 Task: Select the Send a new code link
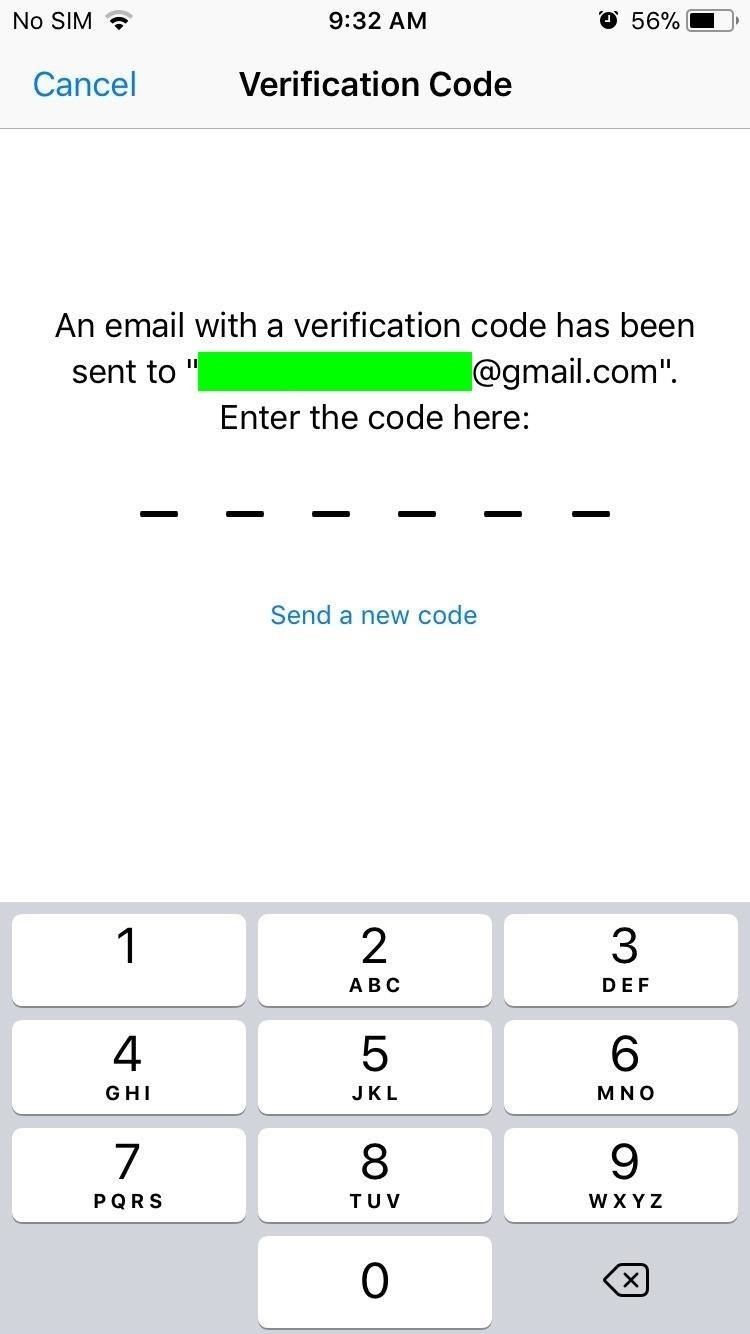(x=373, y=614)
